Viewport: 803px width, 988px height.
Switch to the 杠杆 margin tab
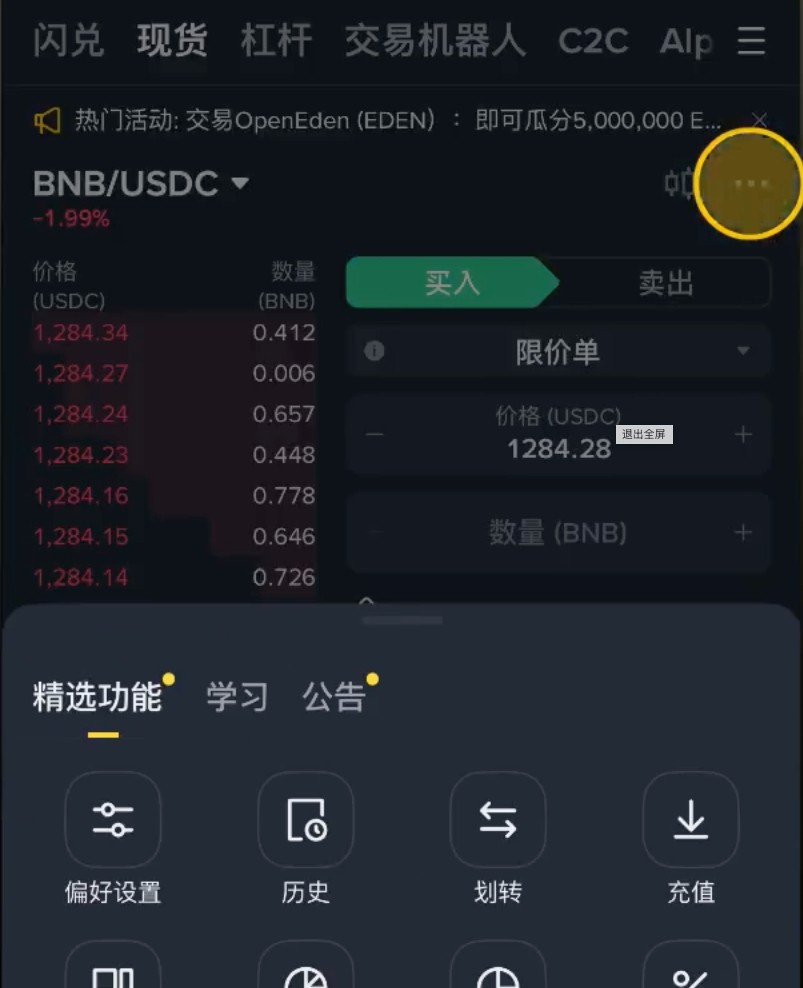point(276,41)
